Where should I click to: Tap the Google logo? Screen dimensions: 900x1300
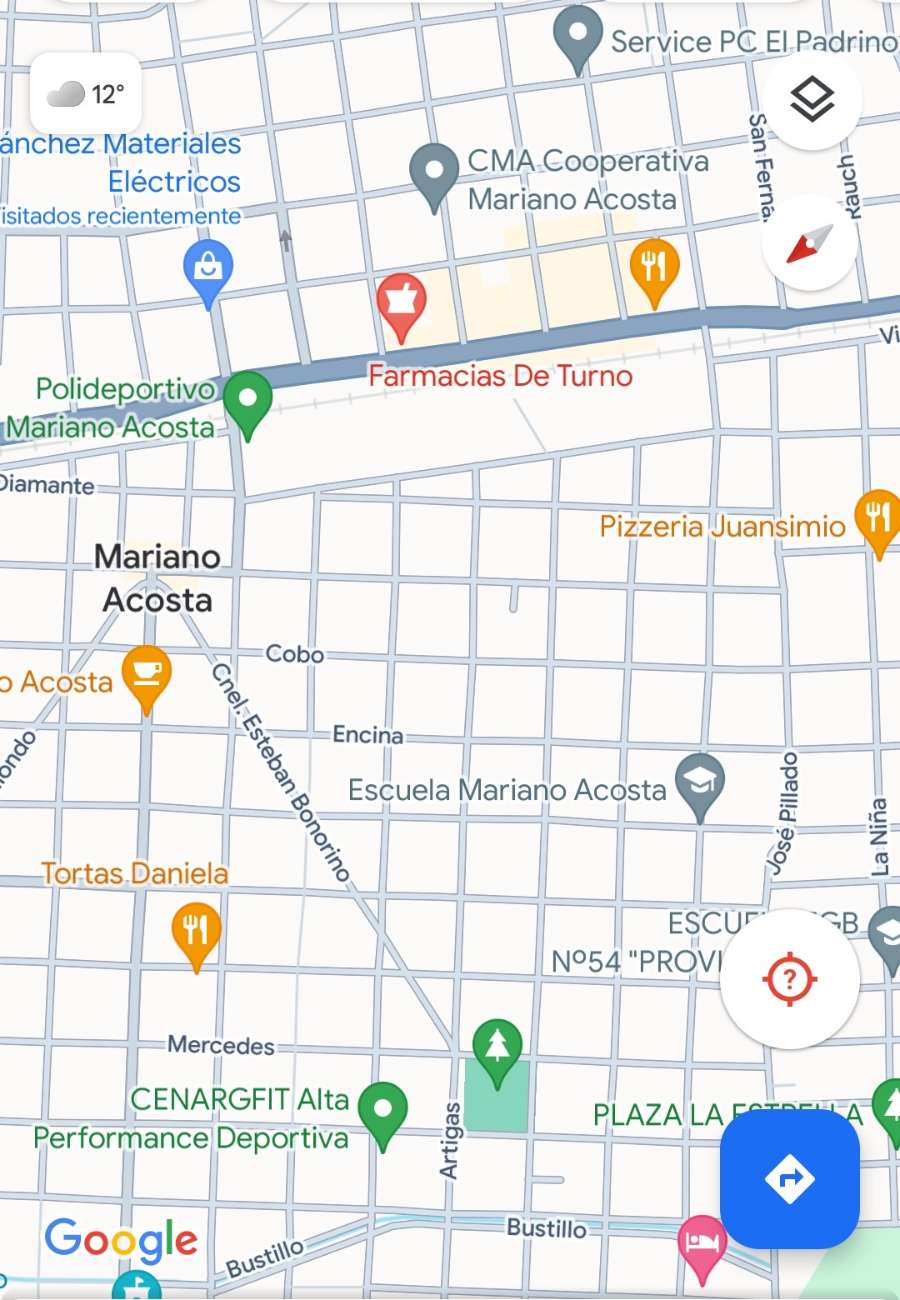pyautogui.click(x=119, y=1242)
